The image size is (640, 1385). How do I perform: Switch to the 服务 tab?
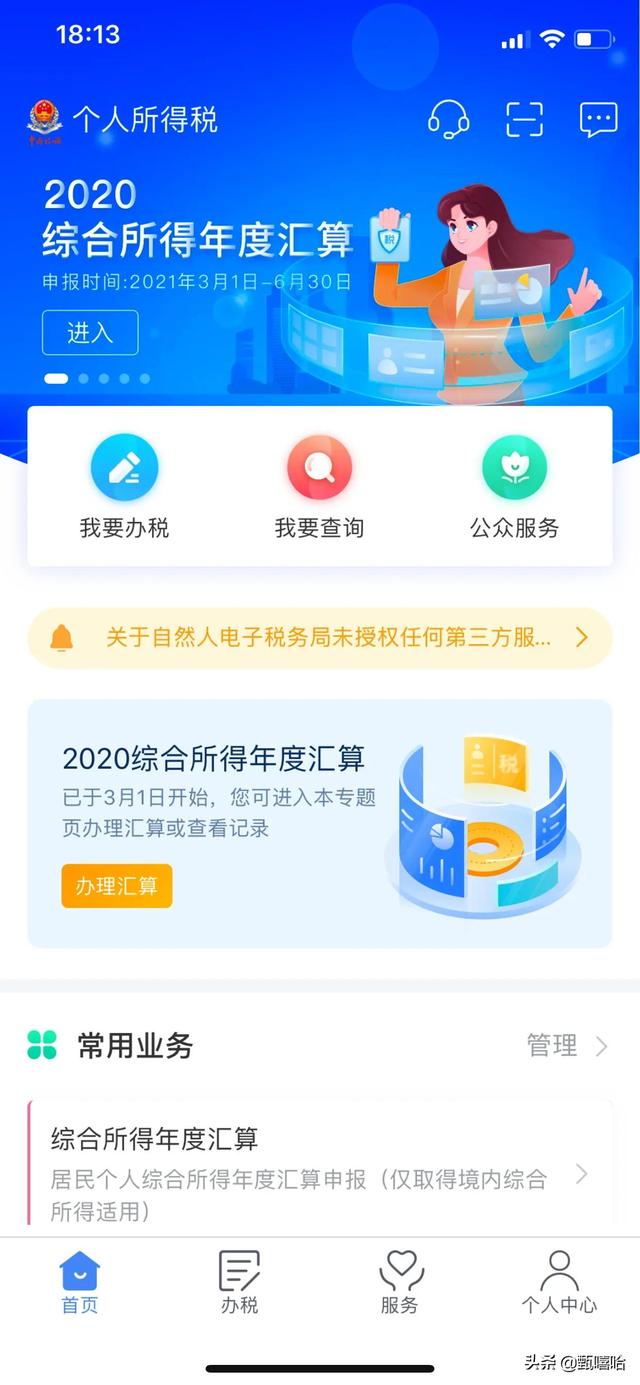400,1282
